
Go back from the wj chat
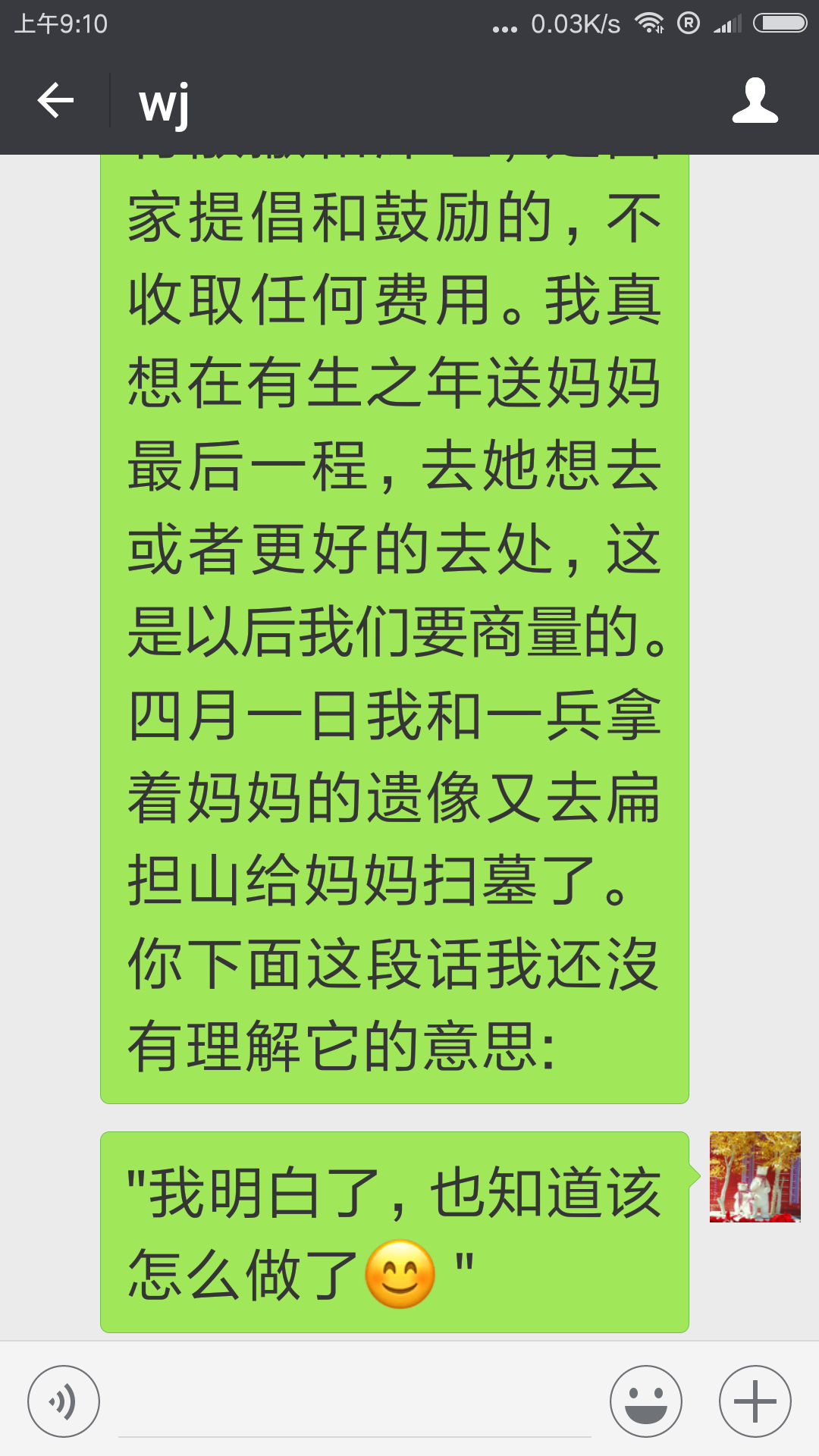point(55,101)
